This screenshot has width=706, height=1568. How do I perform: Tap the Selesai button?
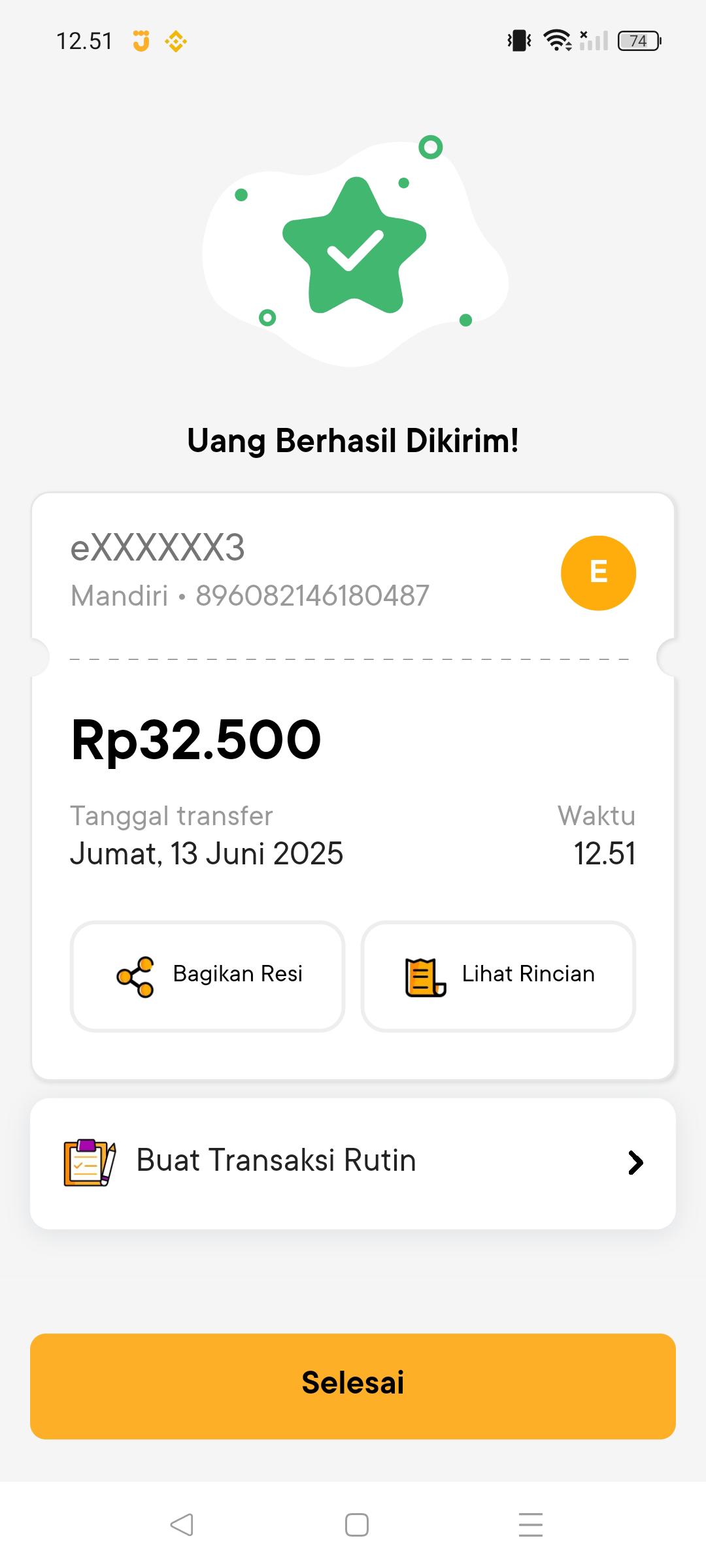tap(353, 1386)
